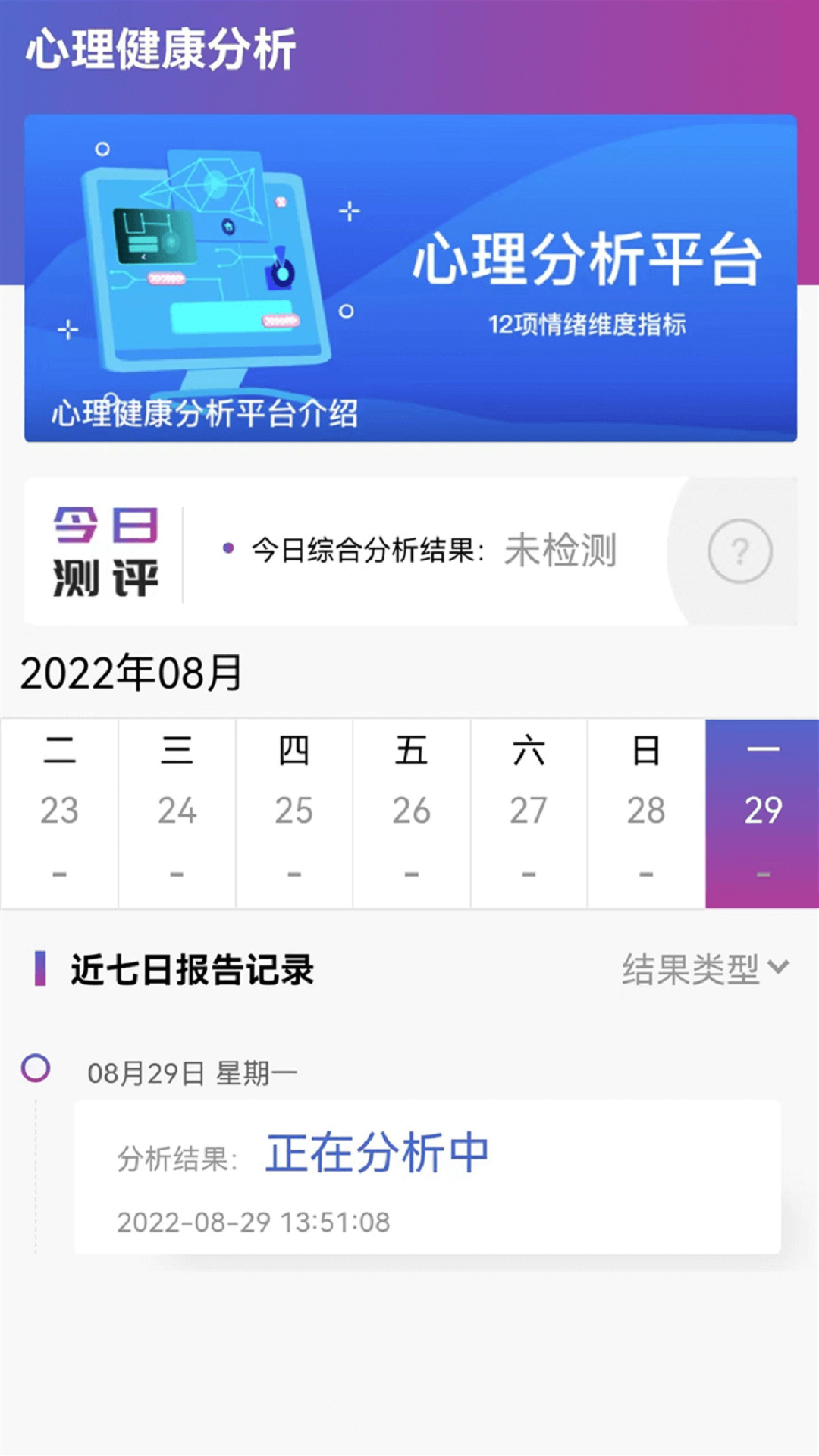This screenshot has height=1456, width=819.
Task: Open the 正在分析中 analysis result
Action: [377, 1152]
